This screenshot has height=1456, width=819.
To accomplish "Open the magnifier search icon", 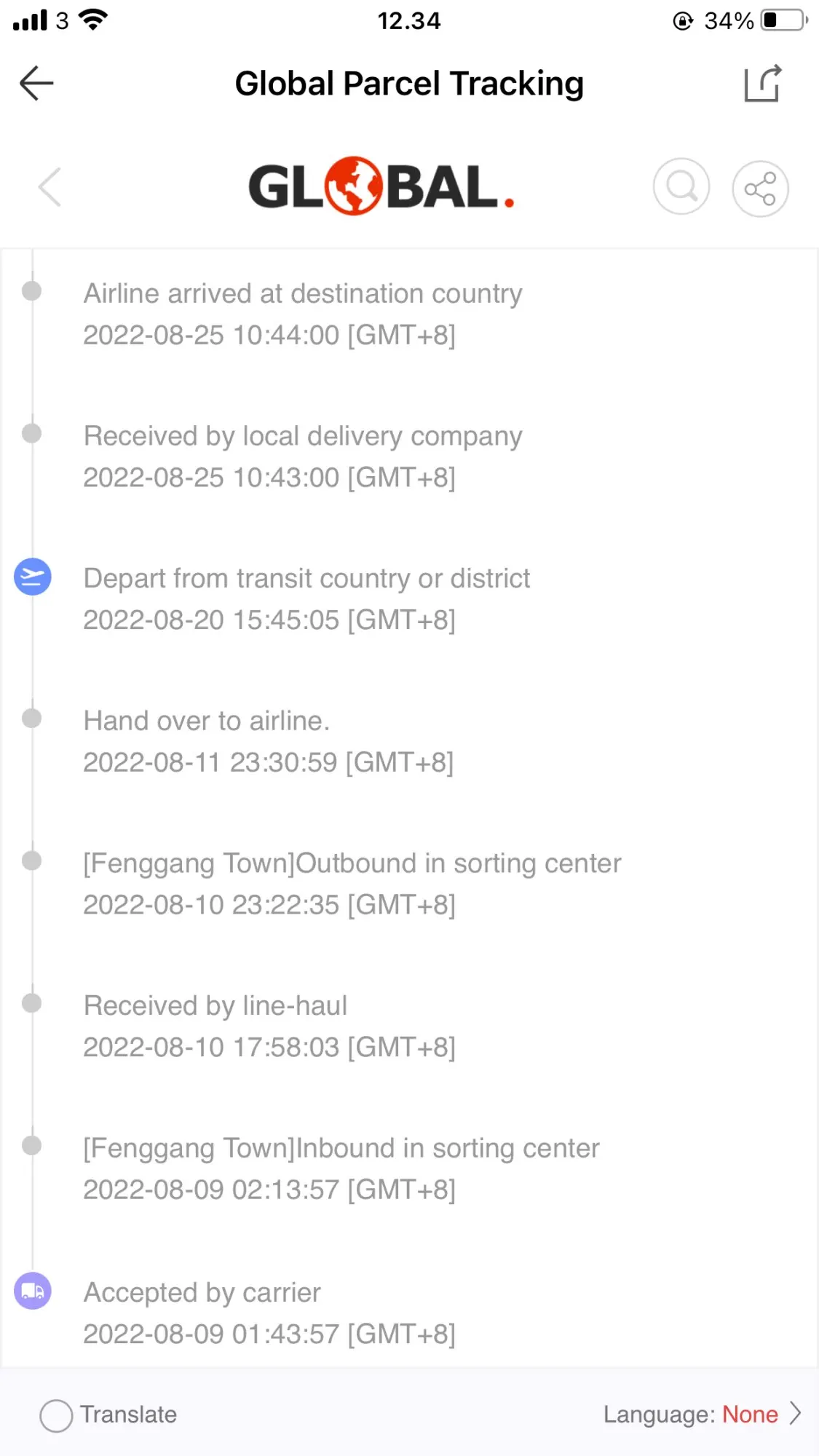I will click(681, 187).
